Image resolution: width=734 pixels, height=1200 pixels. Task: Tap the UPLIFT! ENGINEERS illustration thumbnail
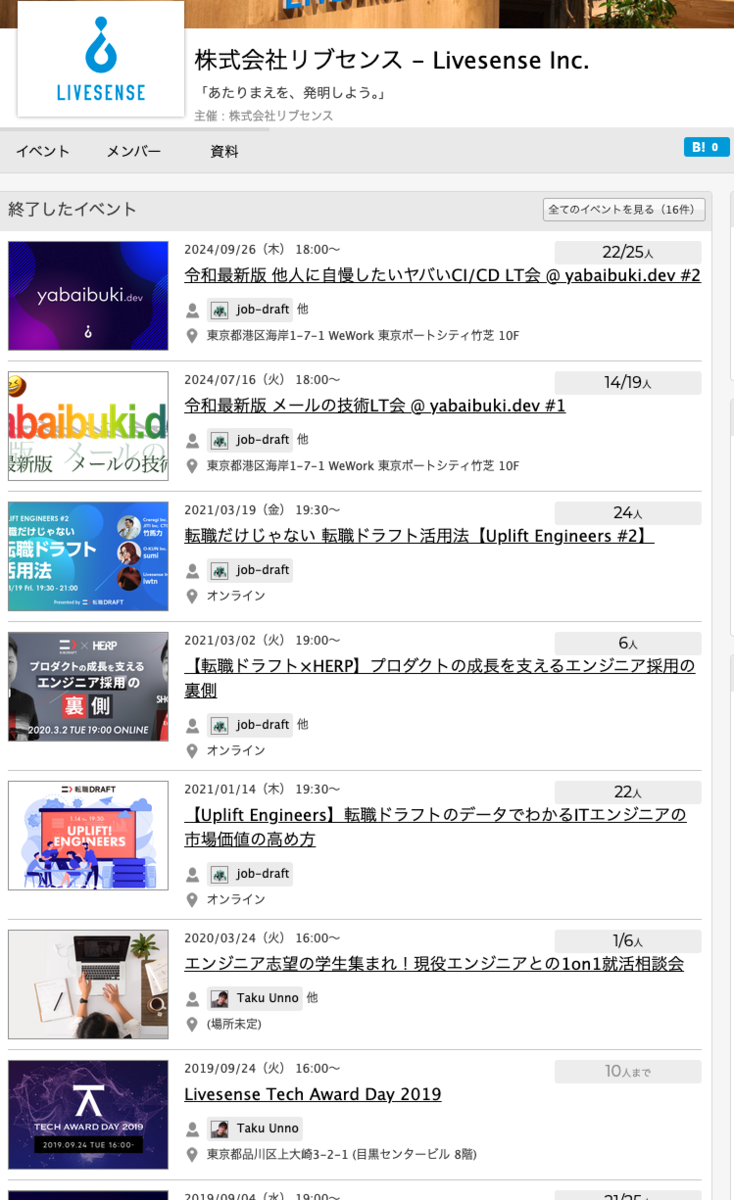coord(88,836)
